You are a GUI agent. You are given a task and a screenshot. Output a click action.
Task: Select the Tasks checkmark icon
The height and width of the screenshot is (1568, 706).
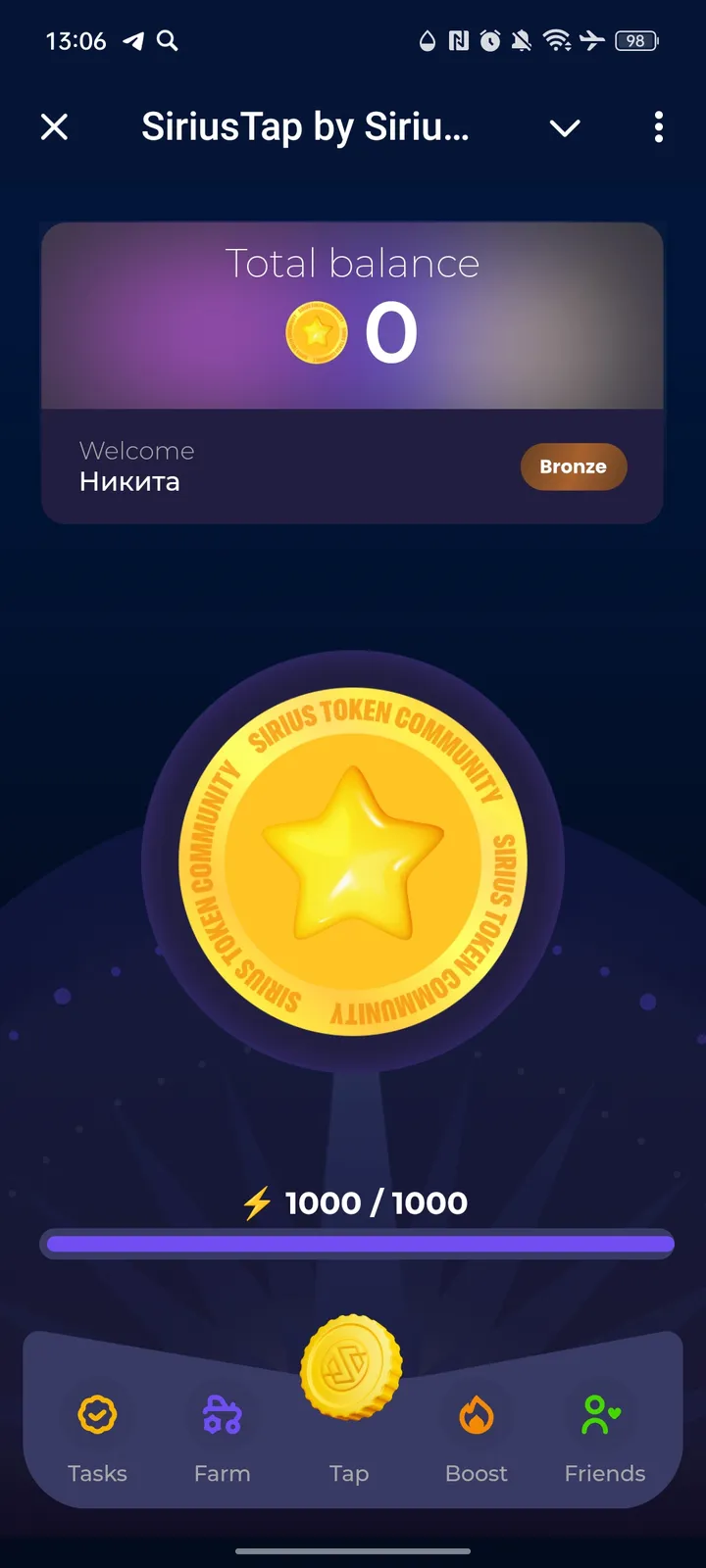(x=95, y=1414)
